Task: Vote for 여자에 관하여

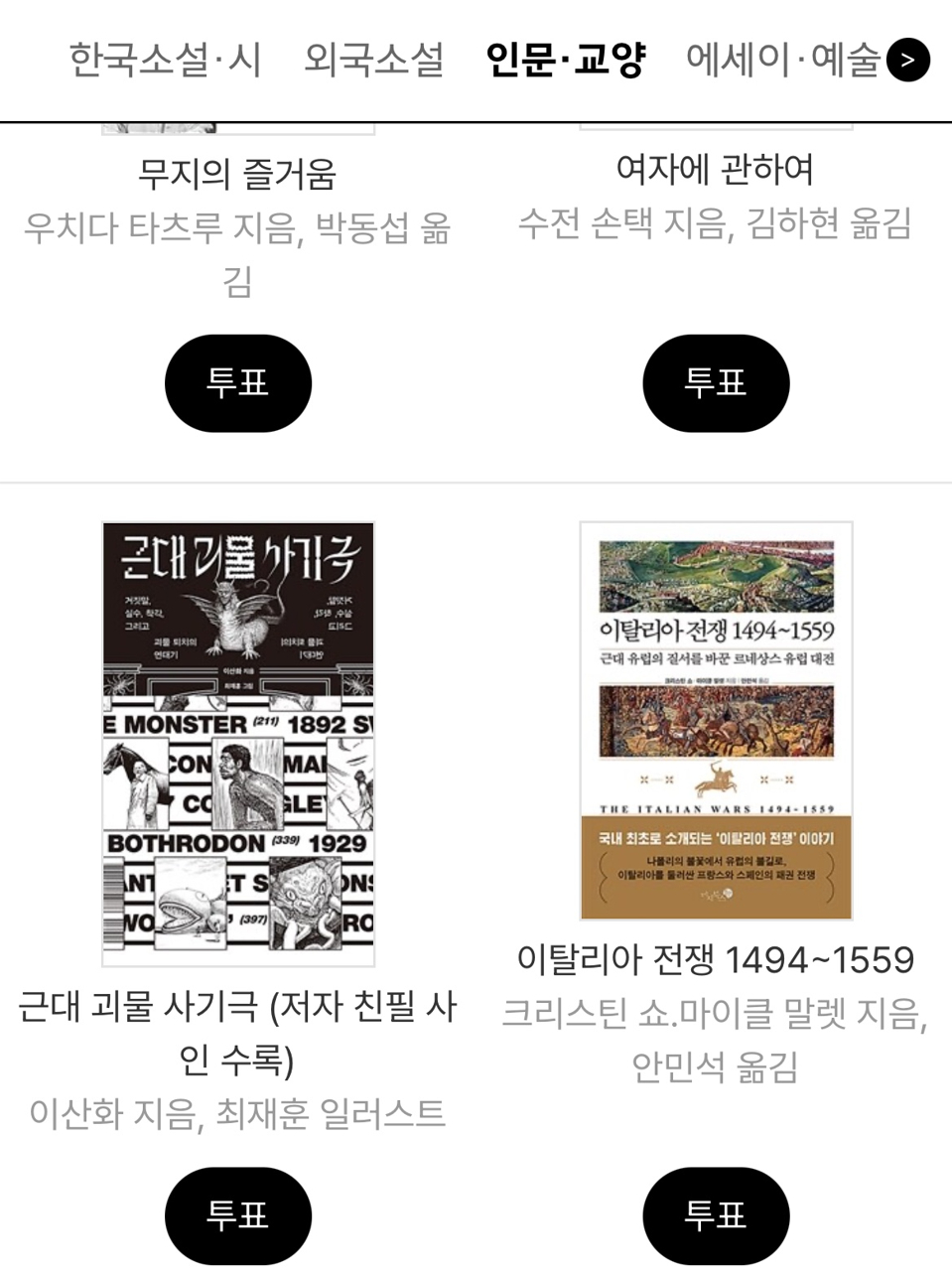Action: click(x=716, y=383)
